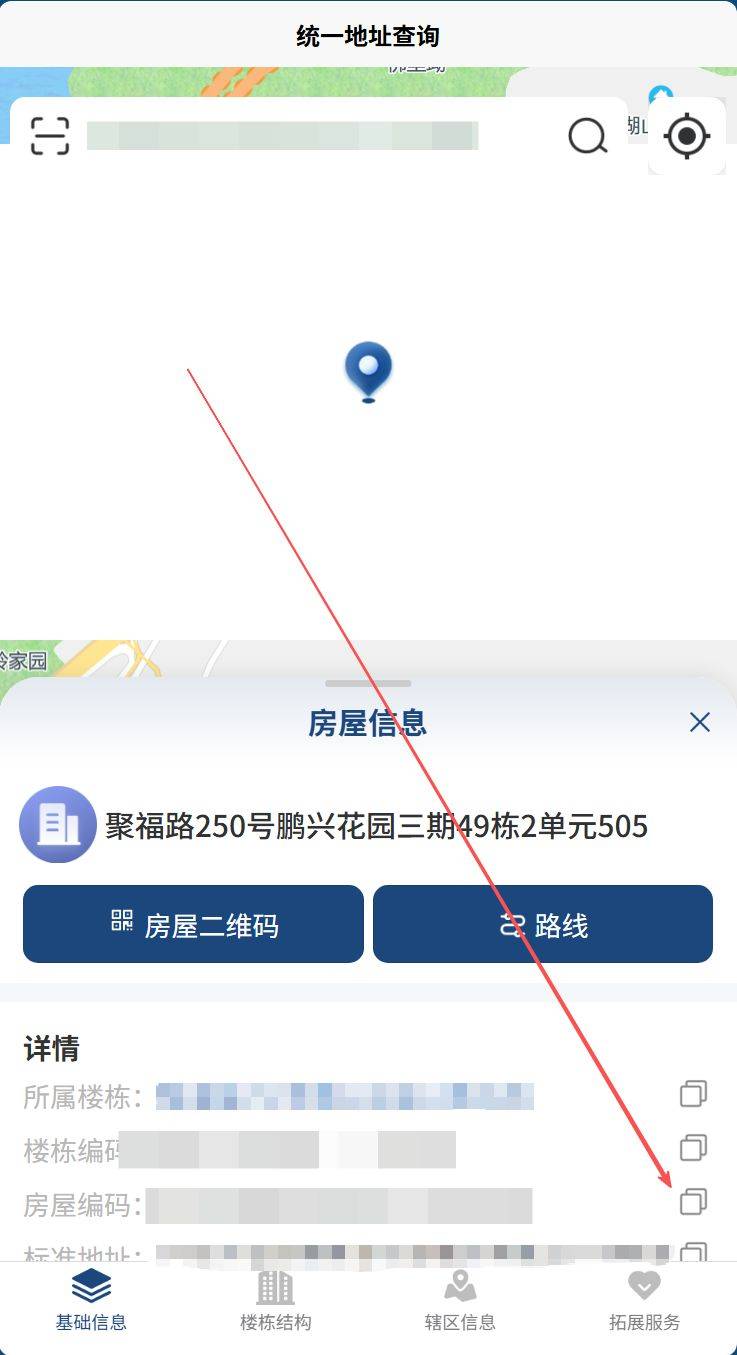The image size is (737, 1355).
Task: Copy the 标准地址 value
Action: 693,1251
